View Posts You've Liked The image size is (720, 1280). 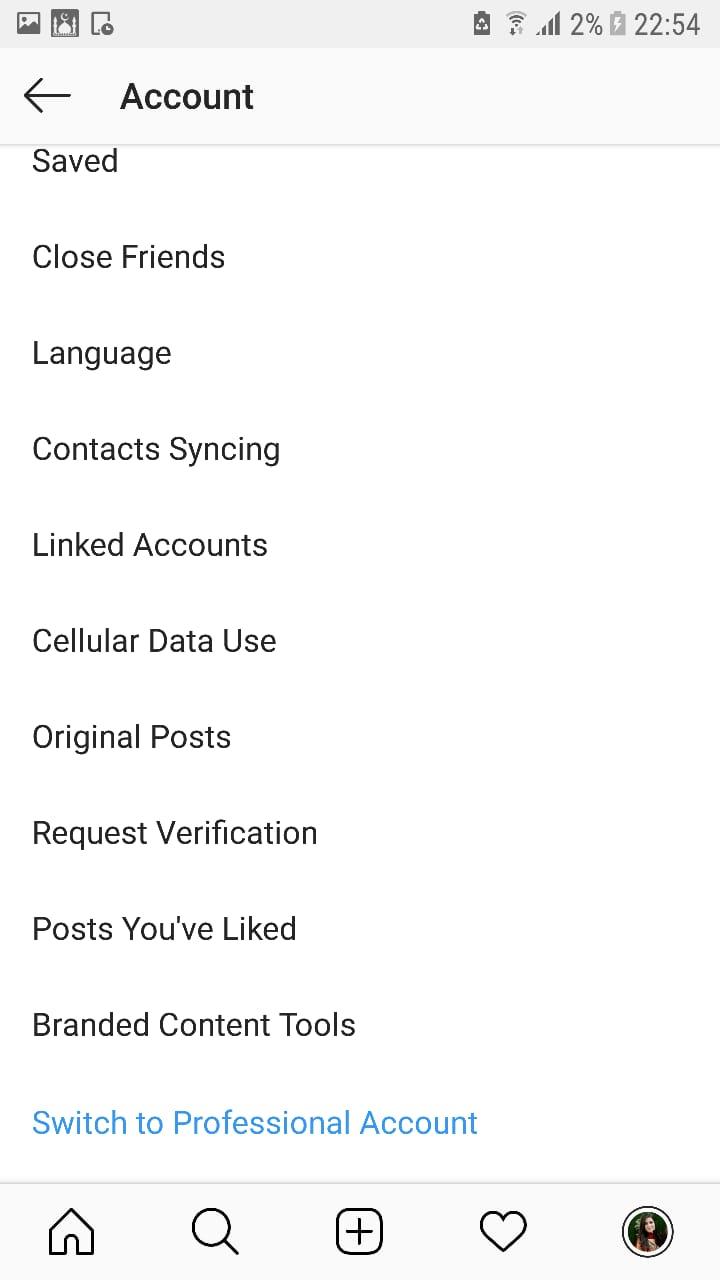click(x=360, y=929)
